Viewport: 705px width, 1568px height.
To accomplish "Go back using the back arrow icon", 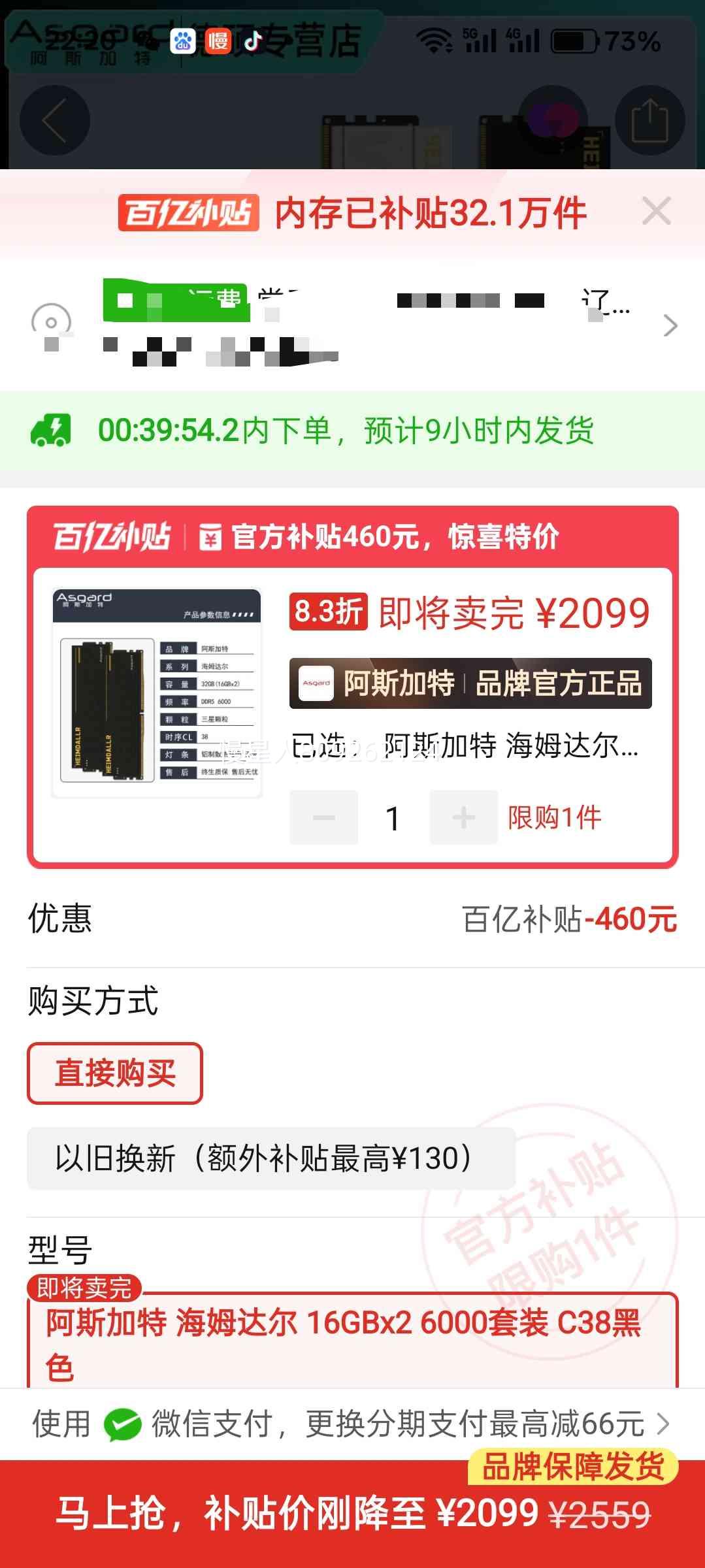I will (56, 120).
